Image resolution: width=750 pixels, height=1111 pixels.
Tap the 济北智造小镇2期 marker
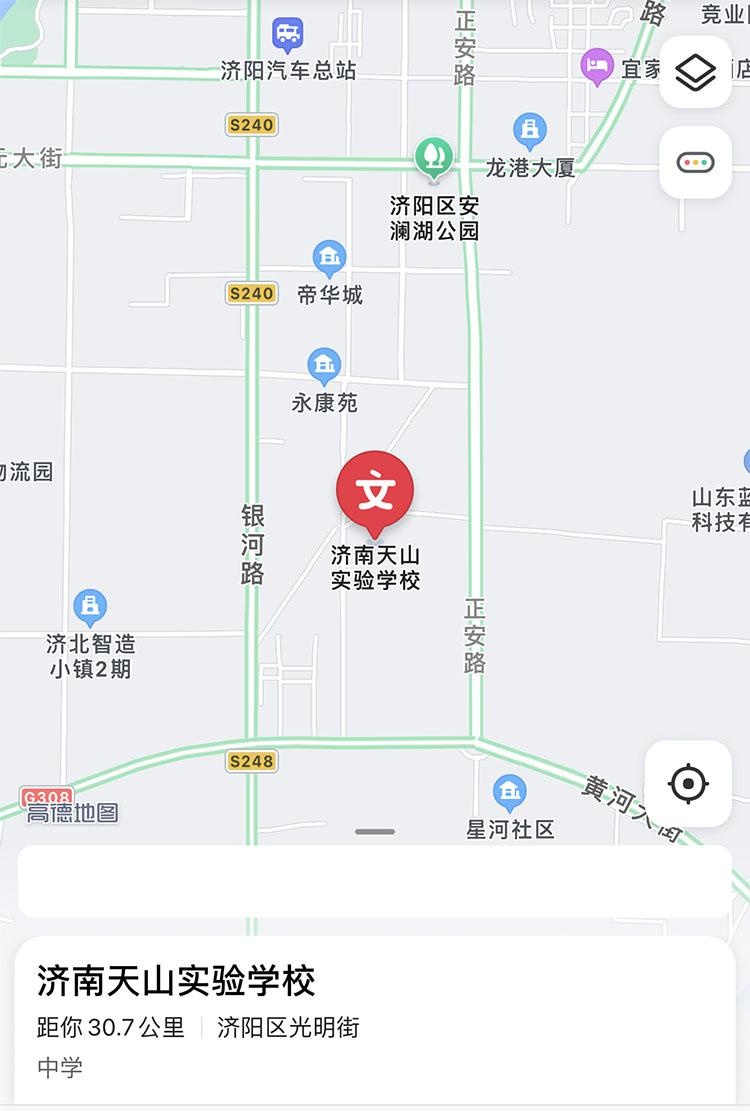click(90, 606)
